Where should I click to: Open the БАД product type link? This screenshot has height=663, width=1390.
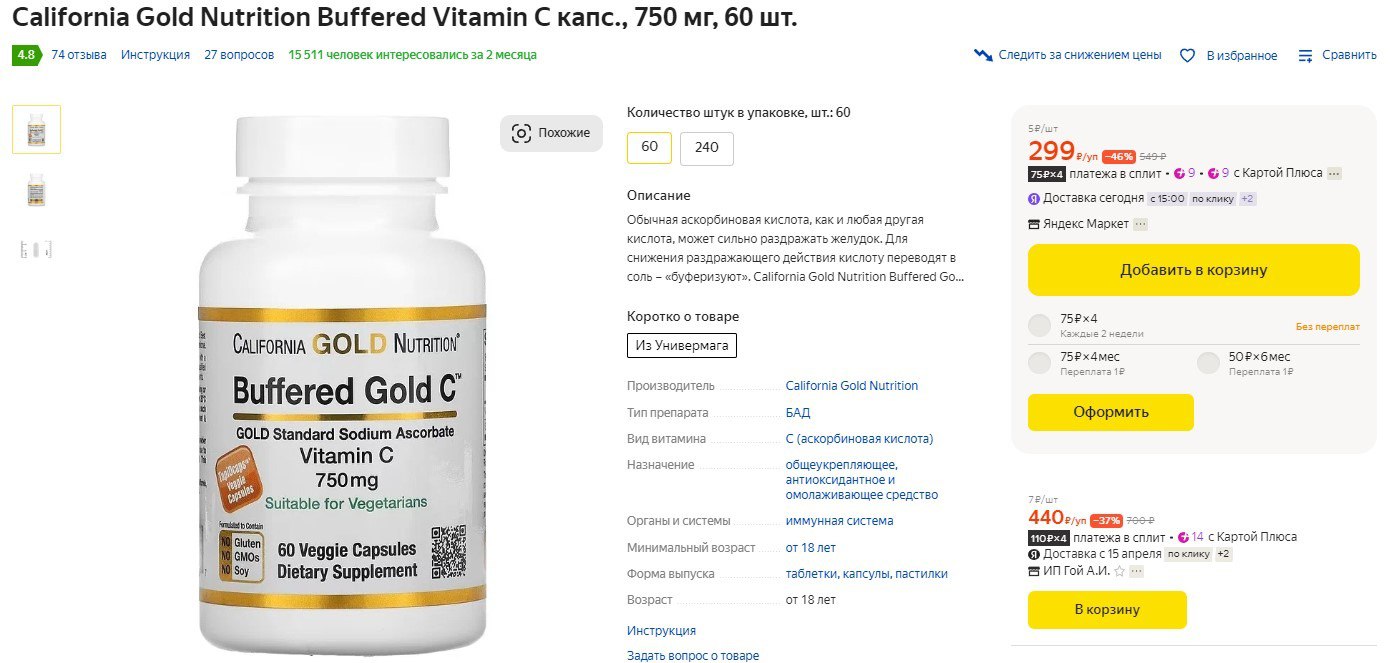797,412
